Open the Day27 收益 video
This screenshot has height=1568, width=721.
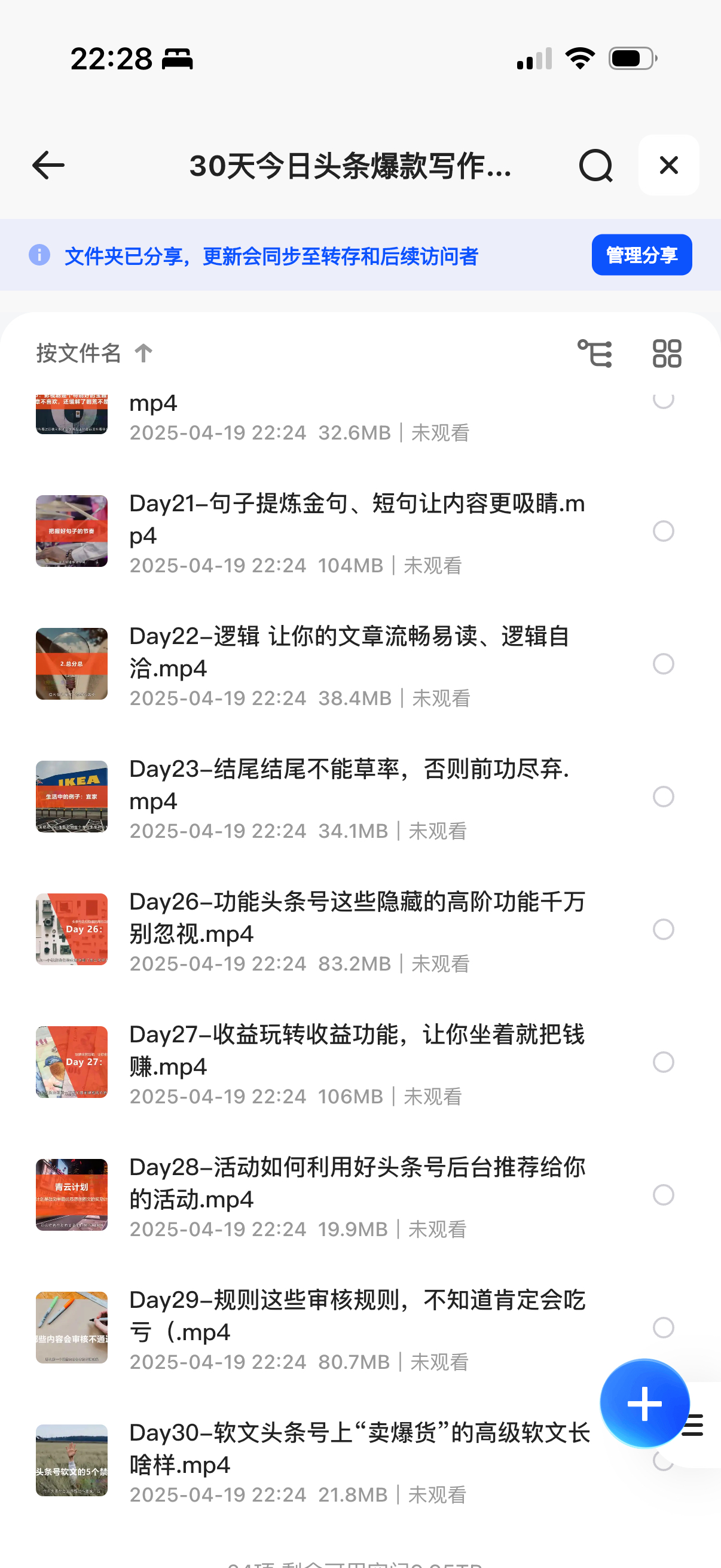point(356,1050)
